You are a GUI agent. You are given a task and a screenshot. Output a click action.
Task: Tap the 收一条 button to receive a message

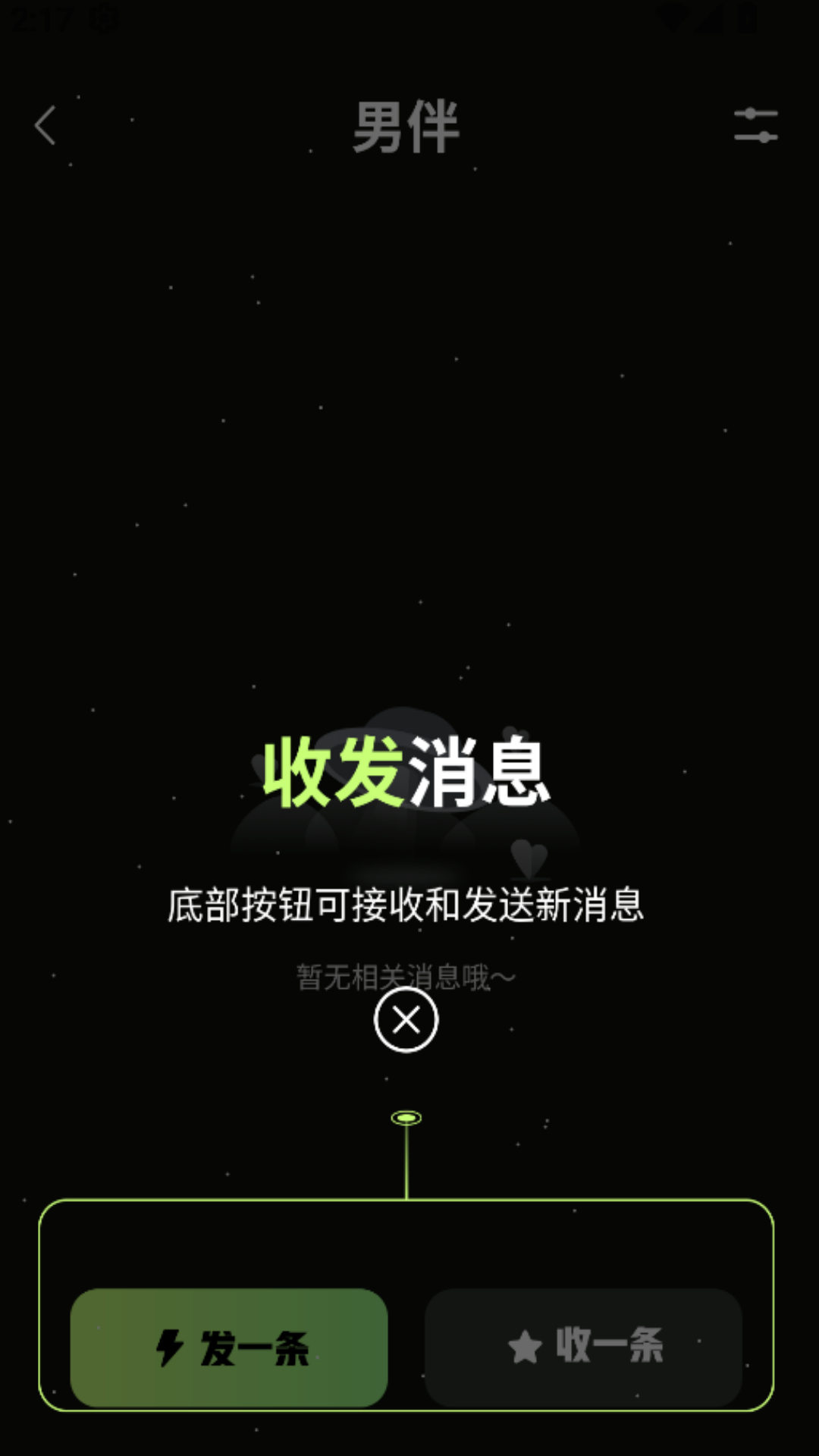(583, 1346)
